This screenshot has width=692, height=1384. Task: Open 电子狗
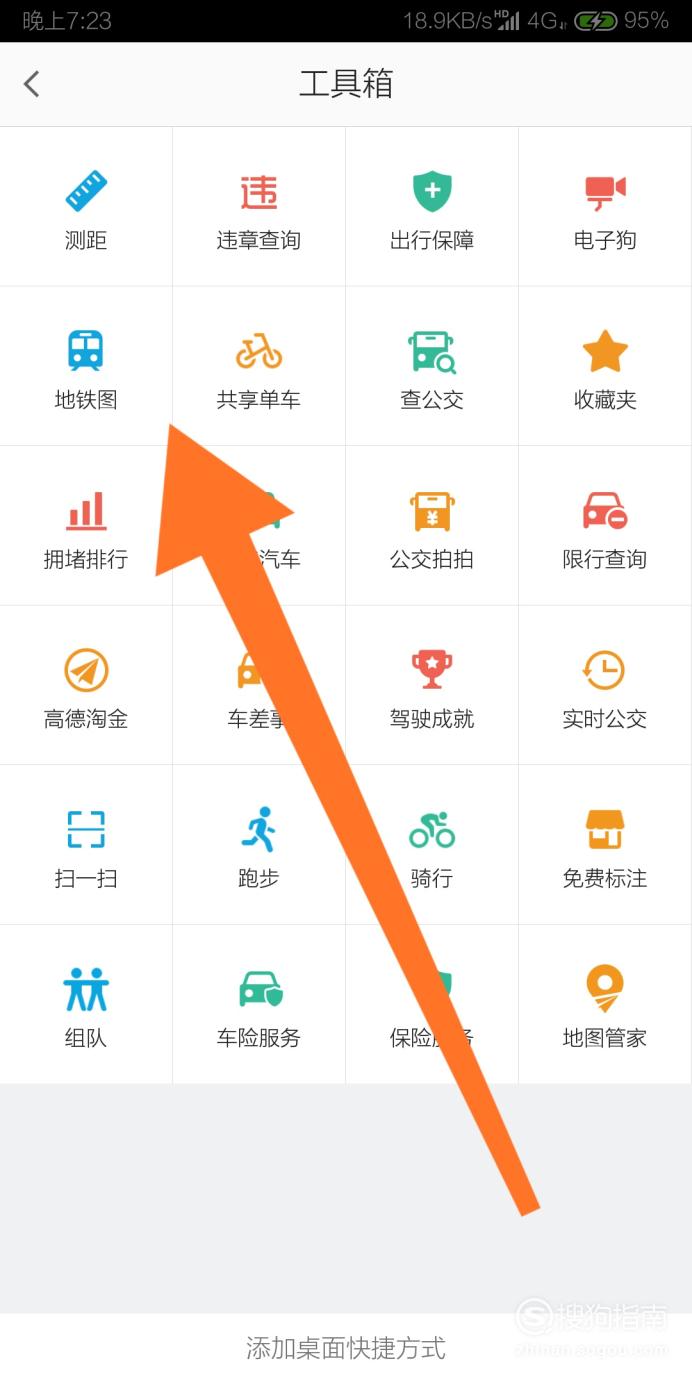605,207
